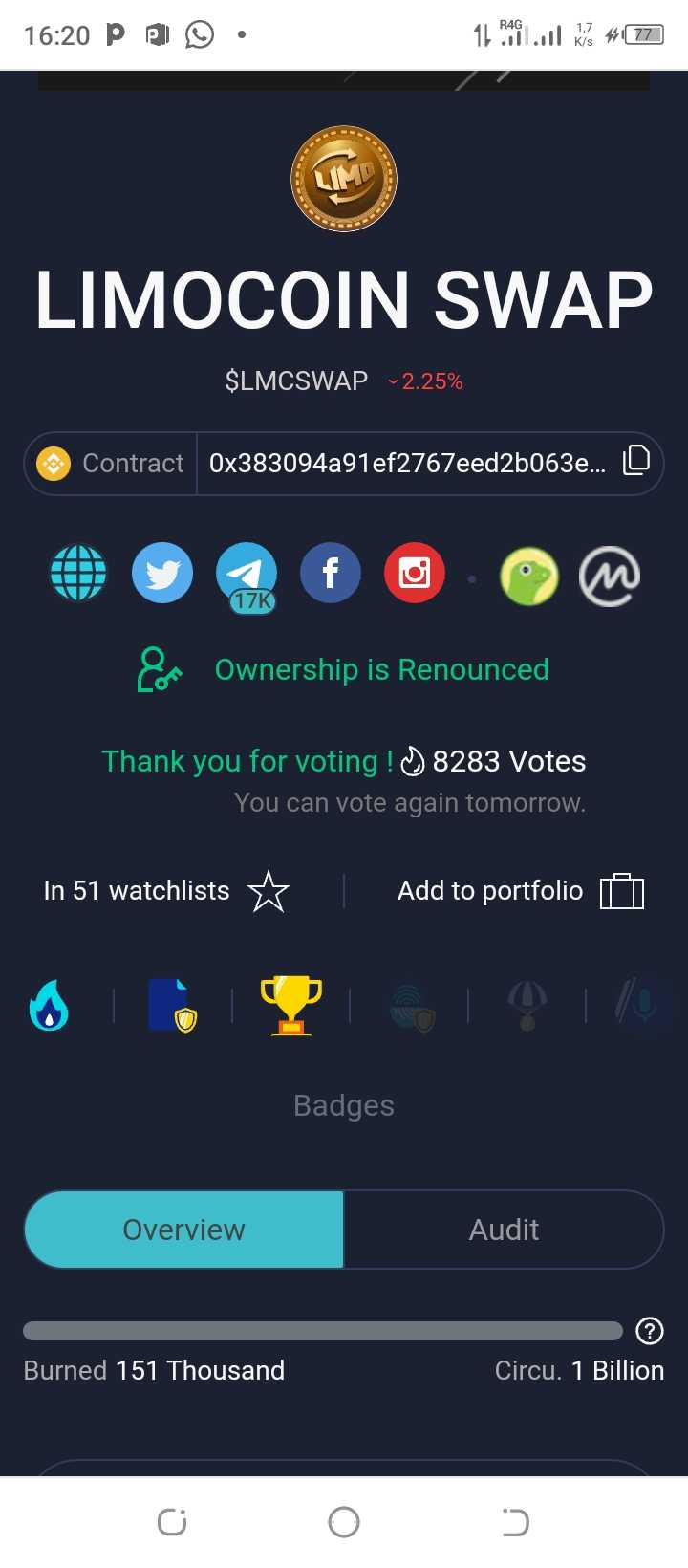The image size is (688, 1568).
Task: Add to portfolio
Action: 621,891
